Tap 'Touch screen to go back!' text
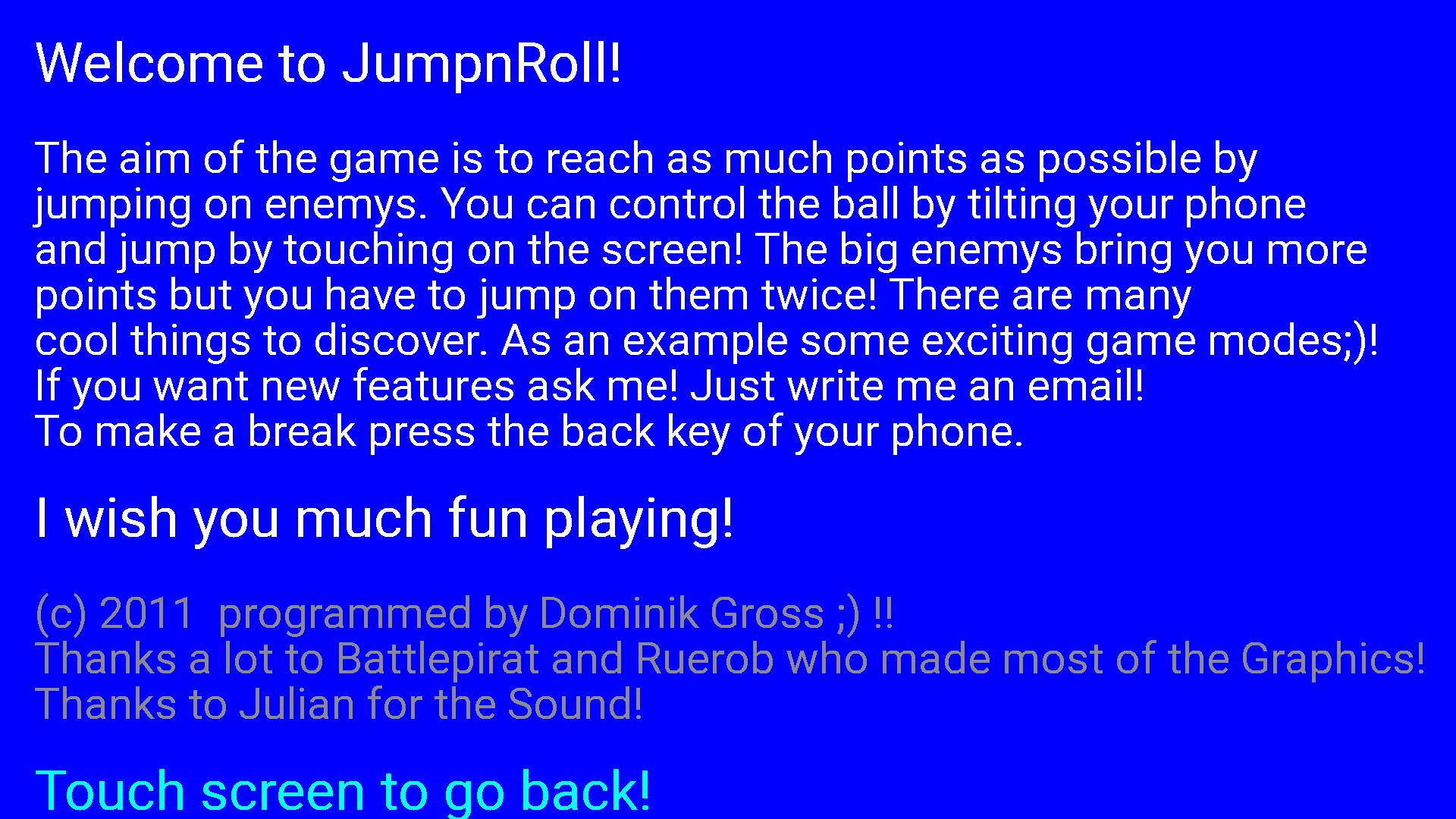The width and height of the screenshot is (1456, 819). 343,790
